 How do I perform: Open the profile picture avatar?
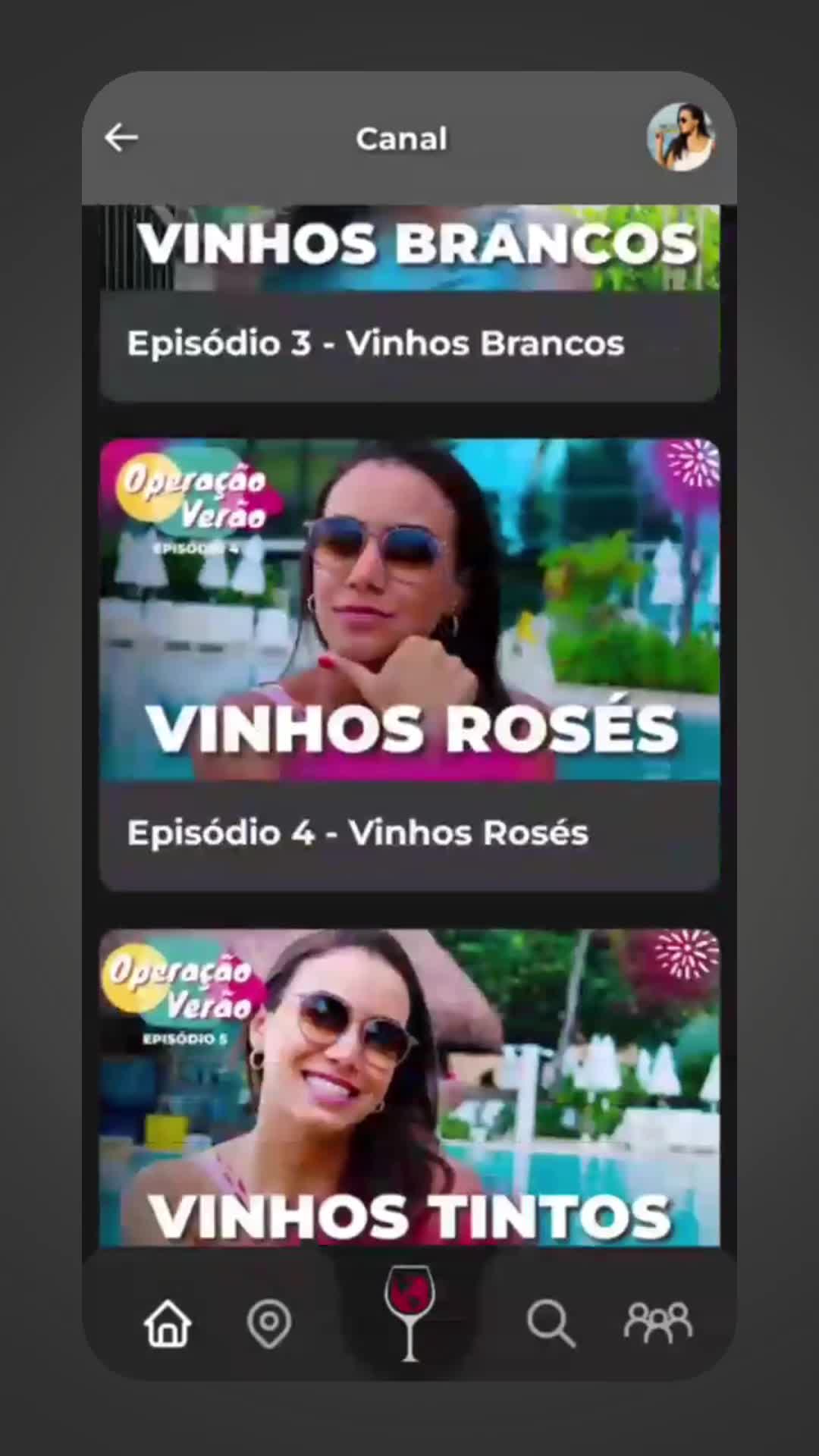(x=680, y=137)
